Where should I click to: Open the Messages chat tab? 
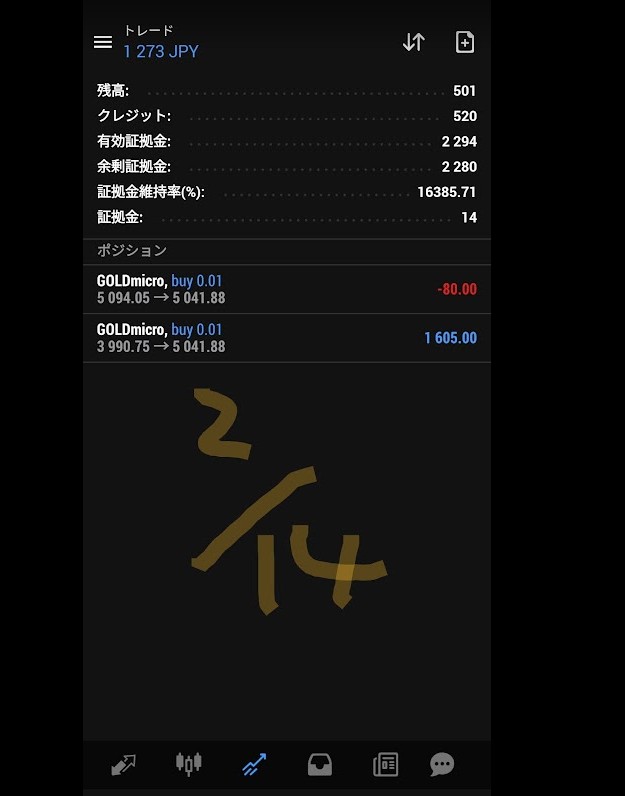tap(442, 765)
